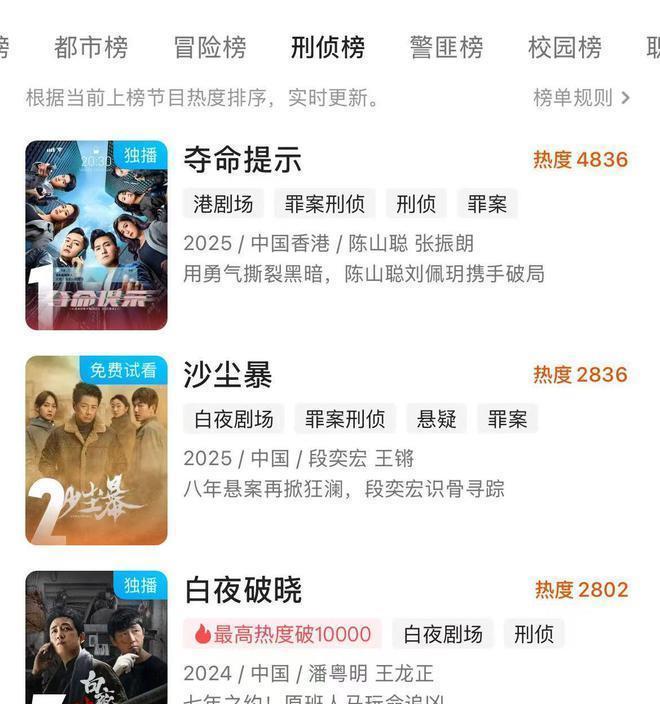Select the 白夜剧场 tag under 沙尘暴
The image size is (660, 704).
click(x=234, y=419)
